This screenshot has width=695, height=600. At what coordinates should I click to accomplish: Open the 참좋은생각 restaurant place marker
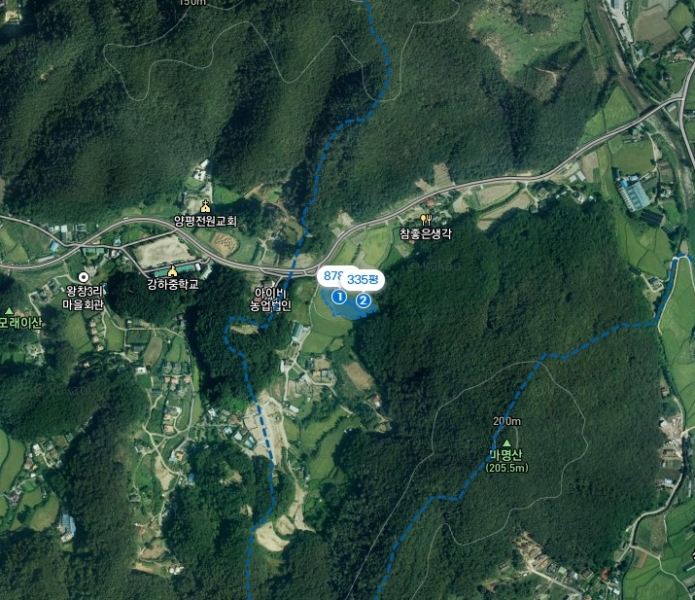coord(425,220)
